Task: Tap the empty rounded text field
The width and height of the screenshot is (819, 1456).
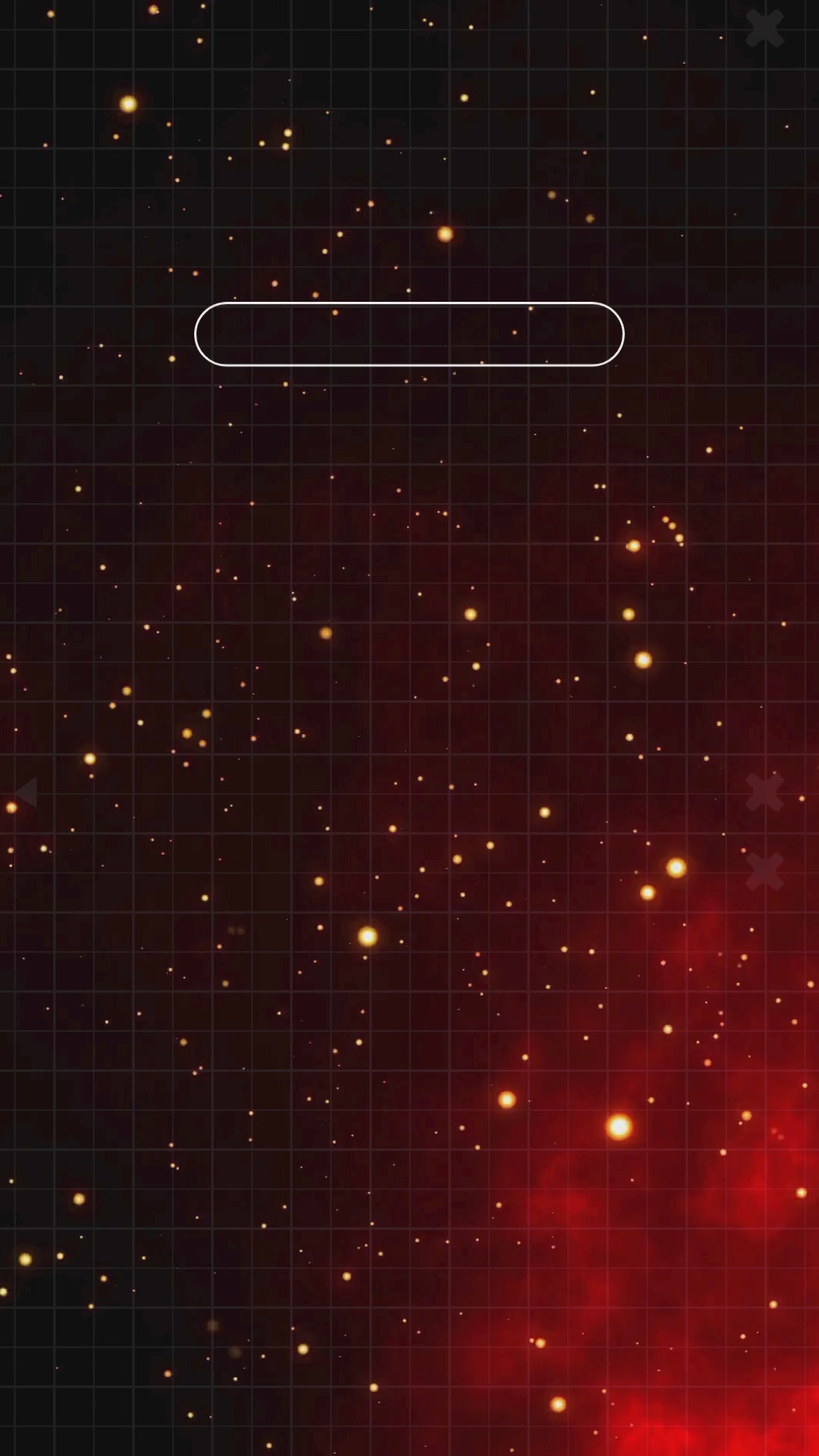Action: [x=409, y=334]
